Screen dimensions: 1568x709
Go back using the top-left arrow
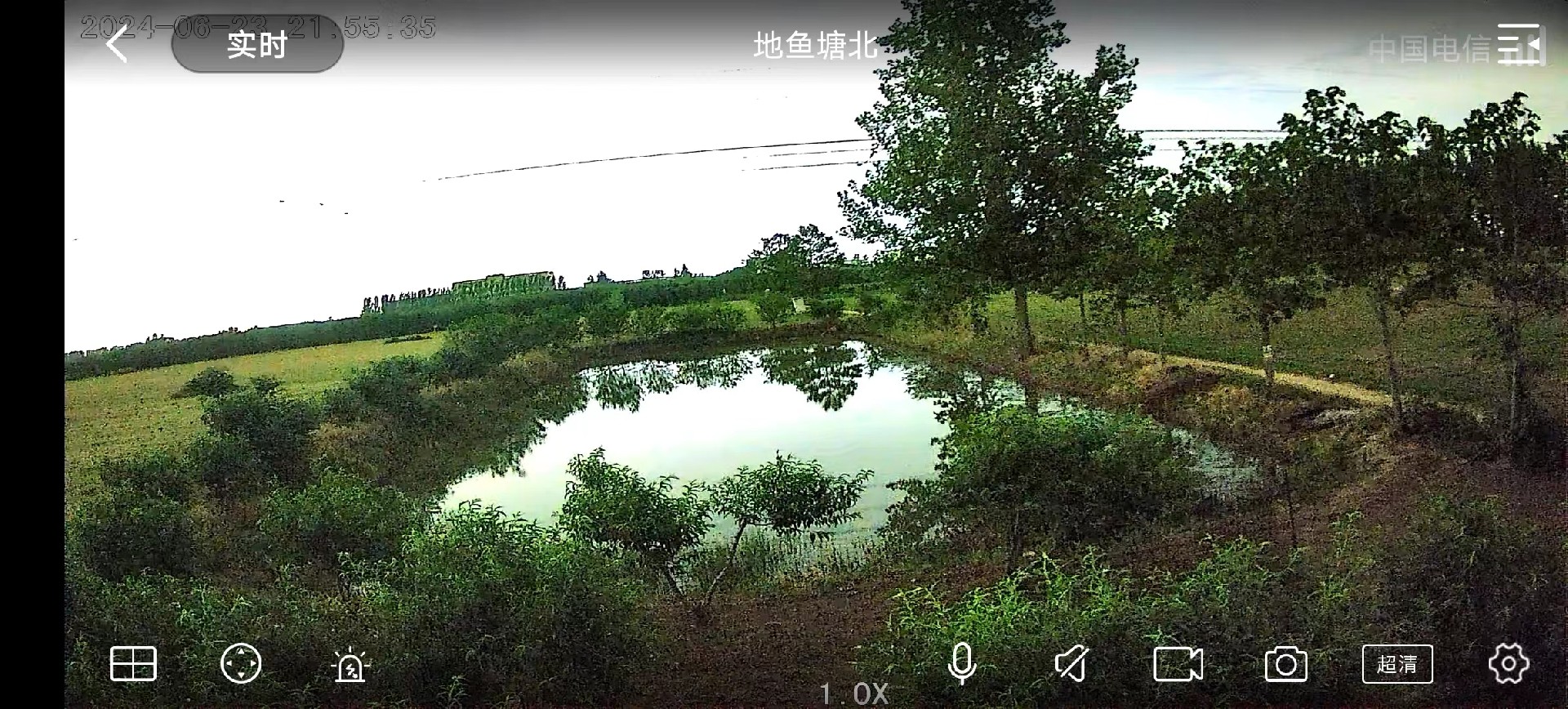[118, 43]
